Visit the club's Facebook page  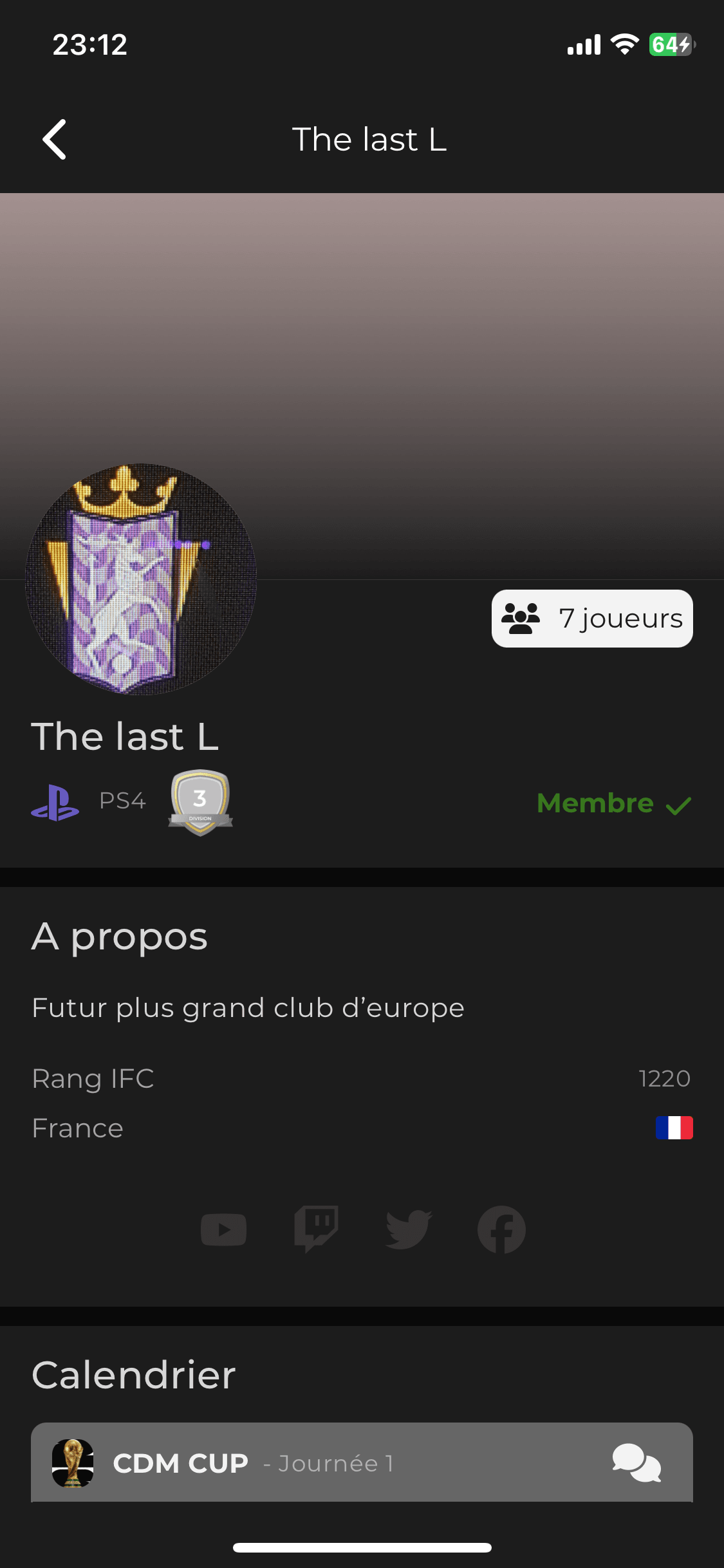[x=501, y=1229]
